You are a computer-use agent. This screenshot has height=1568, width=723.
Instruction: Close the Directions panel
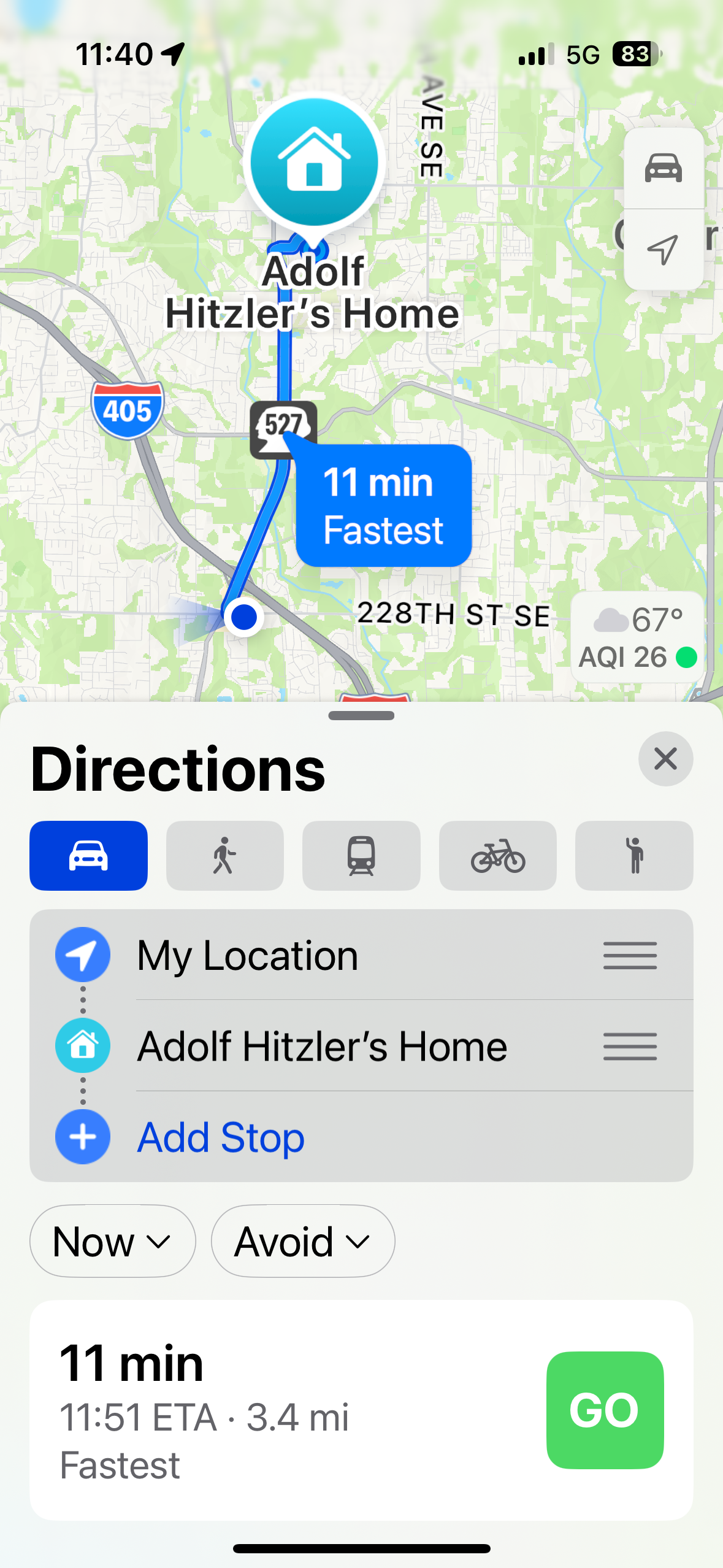point(665,759)
